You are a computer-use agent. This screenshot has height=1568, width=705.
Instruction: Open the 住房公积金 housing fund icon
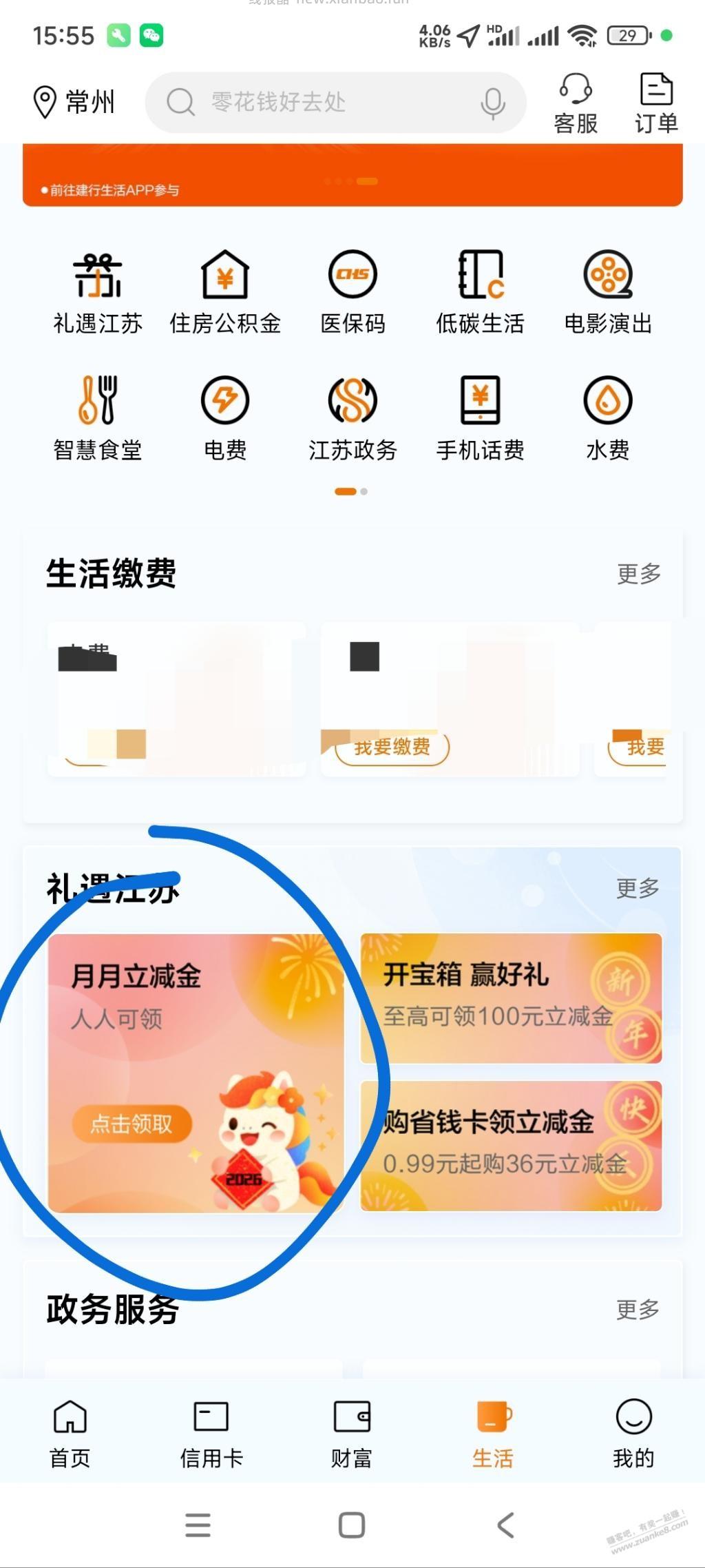pos(225,289)
